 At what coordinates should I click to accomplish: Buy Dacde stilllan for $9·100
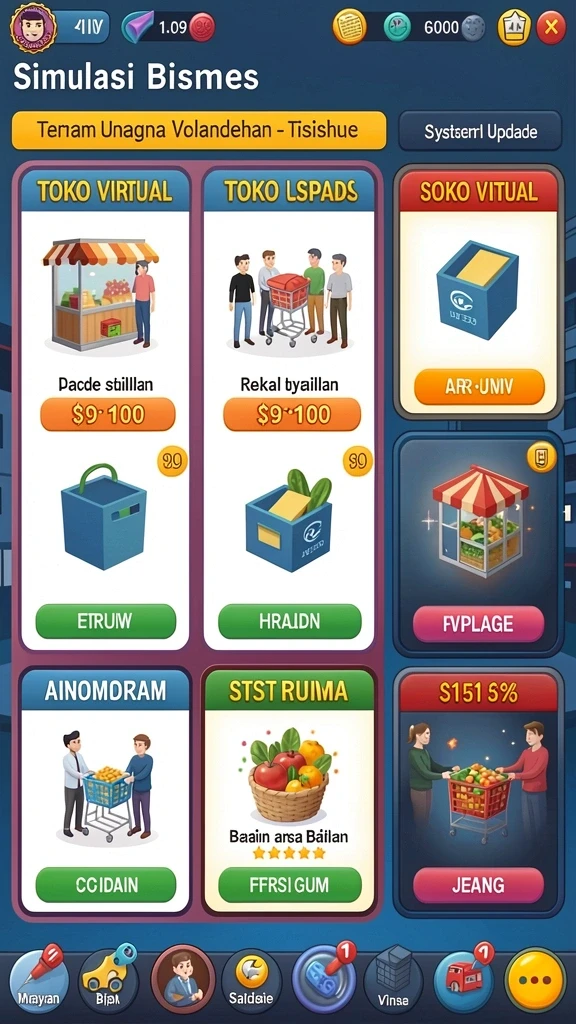point(108,415)
